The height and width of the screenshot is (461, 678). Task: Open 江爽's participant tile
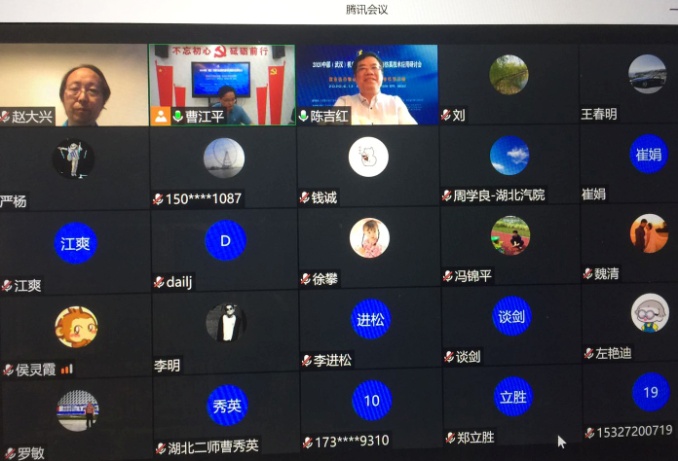click(x=74, y=249)
